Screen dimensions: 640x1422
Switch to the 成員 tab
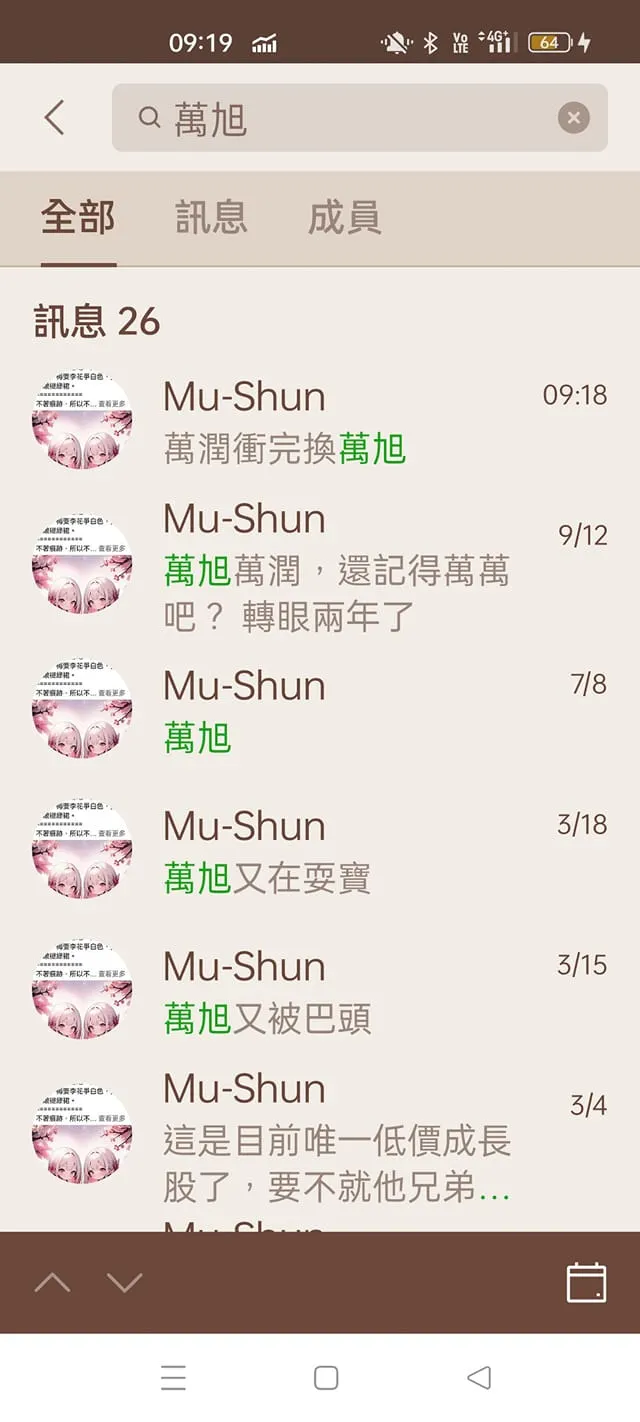point(344,217)
